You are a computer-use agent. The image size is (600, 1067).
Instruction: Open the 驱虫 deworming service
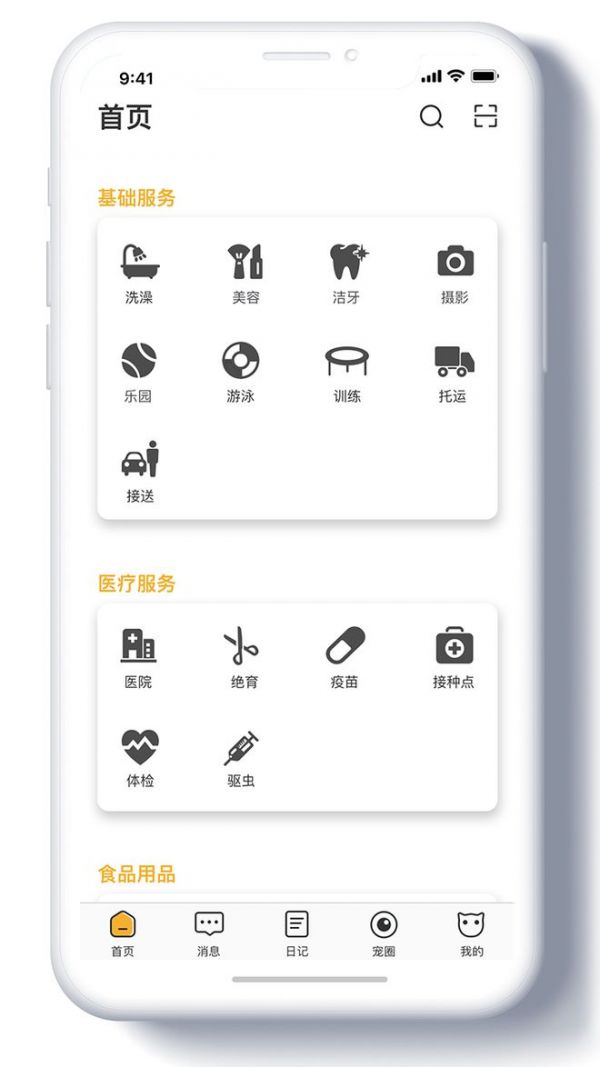(241, 759)
